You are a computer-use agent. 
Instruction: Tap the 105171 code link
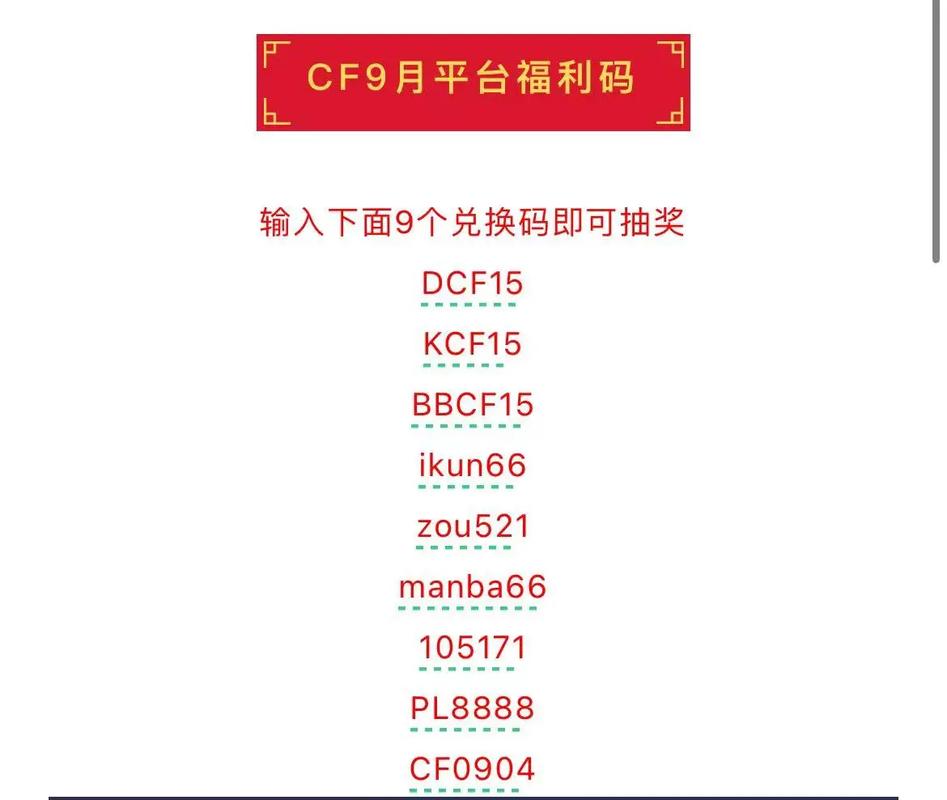coord(472,648)
